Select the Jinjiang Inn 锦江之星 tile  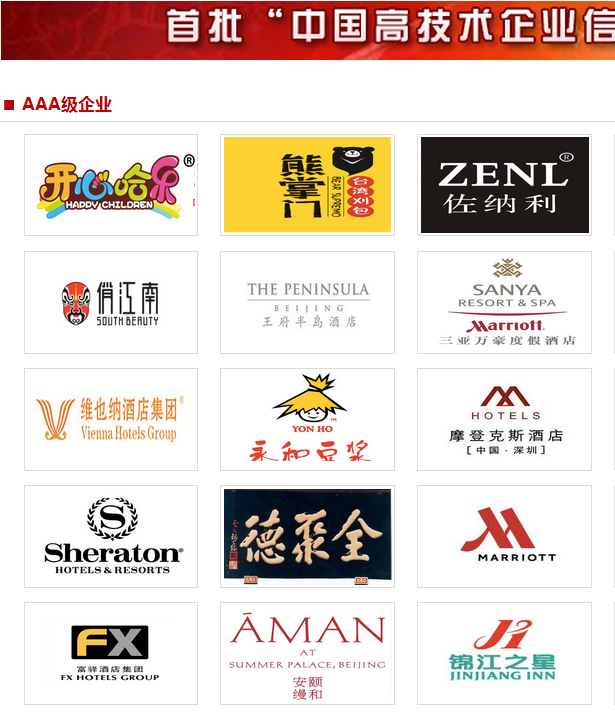(504, 653)
